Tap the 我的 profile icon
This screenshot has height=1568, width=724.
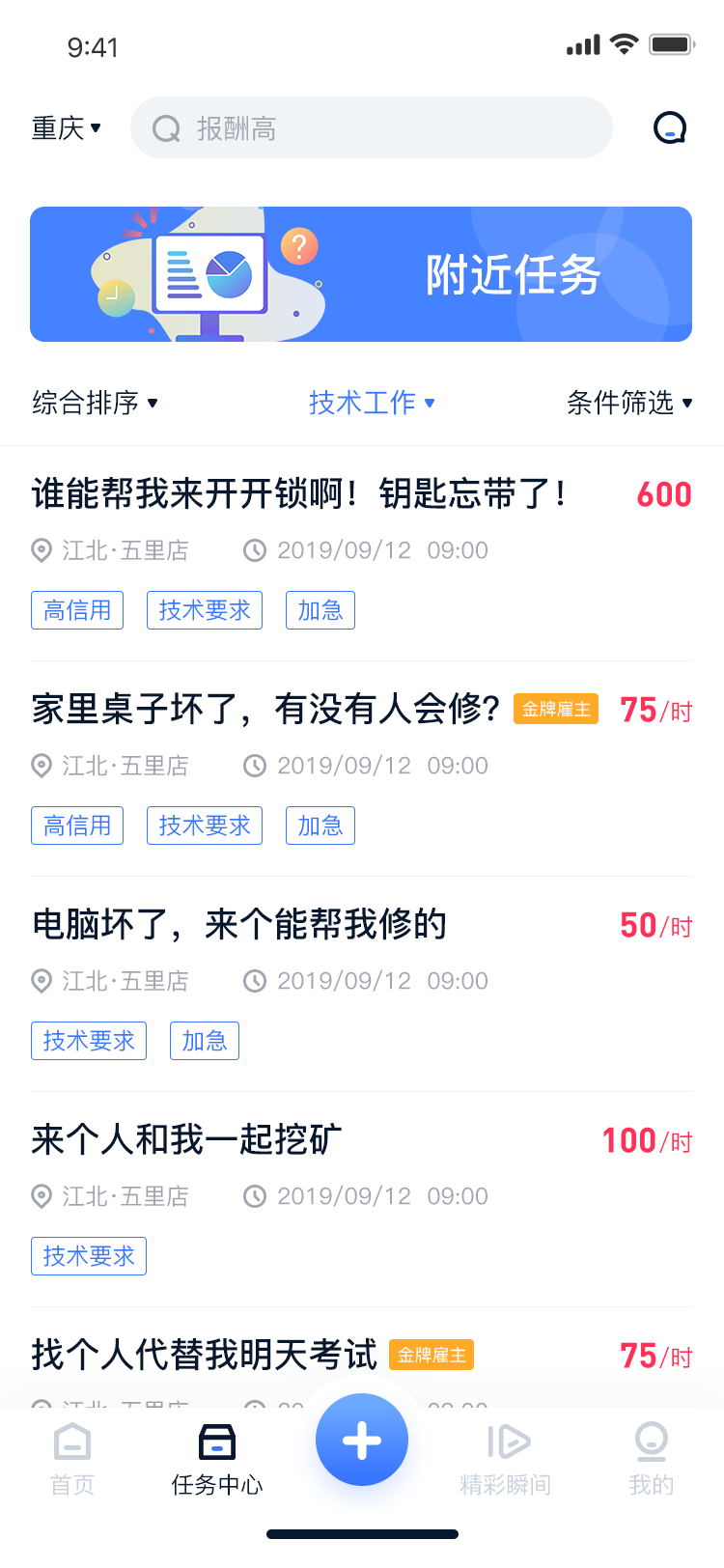(652, 1442)
